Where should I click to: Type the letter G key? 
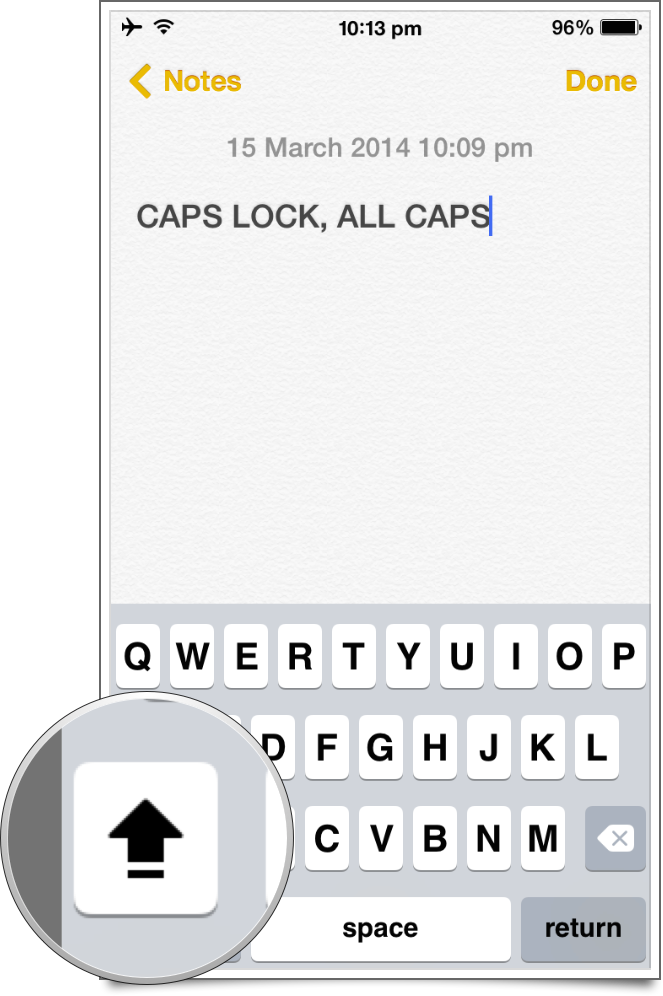[x=380, y=747]
